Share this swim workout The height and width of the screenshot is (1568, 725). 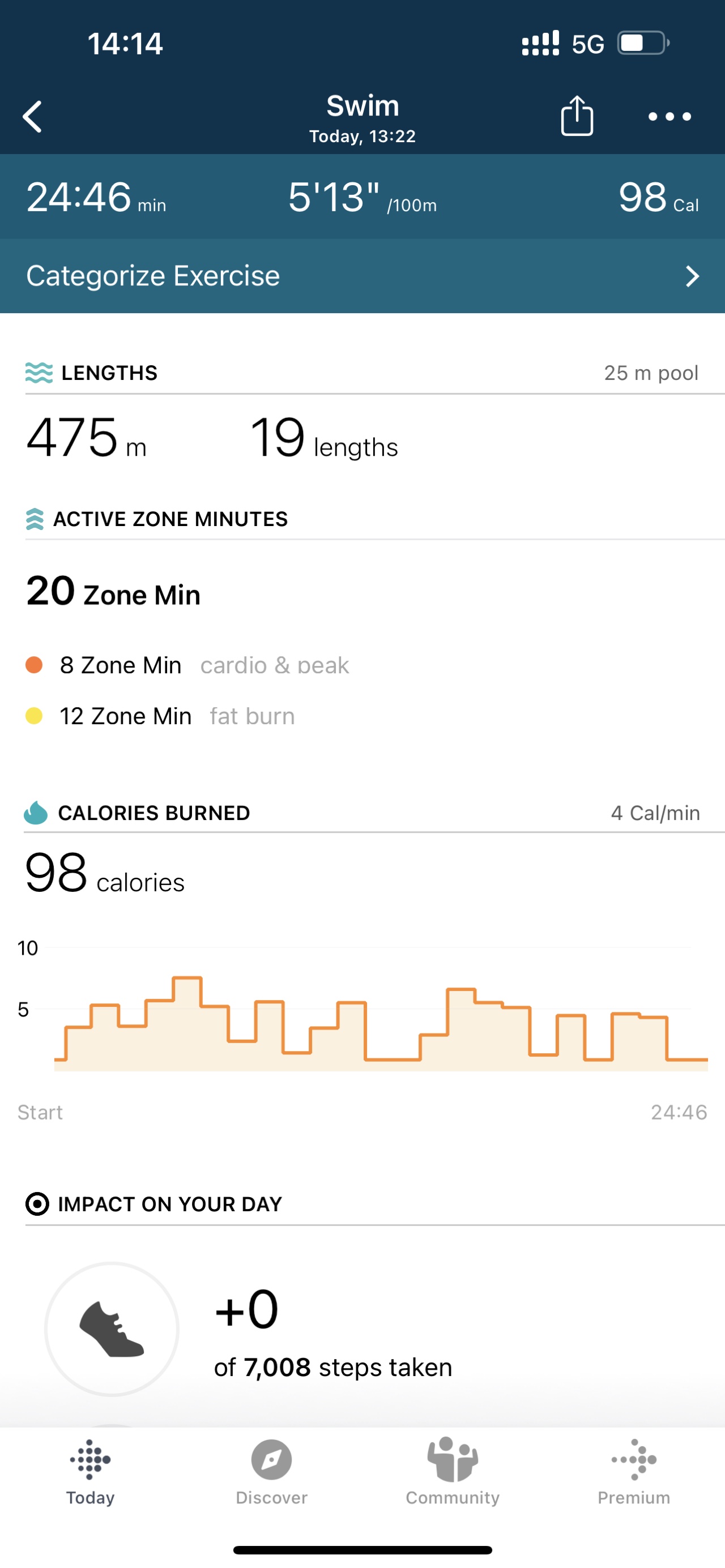(577, 115)
